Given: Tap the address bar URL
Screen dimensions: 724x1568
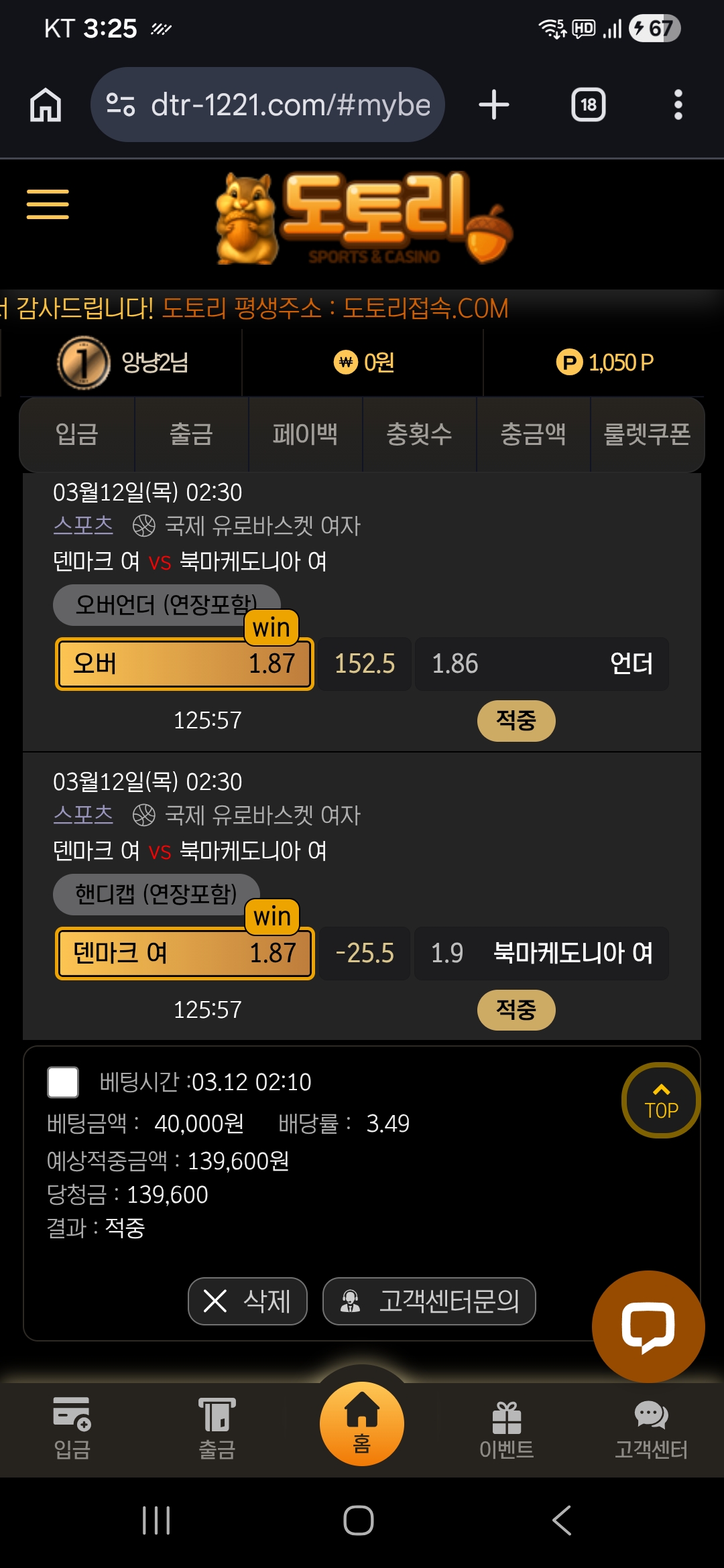Looking at the screenshot, I should point(290,105).
